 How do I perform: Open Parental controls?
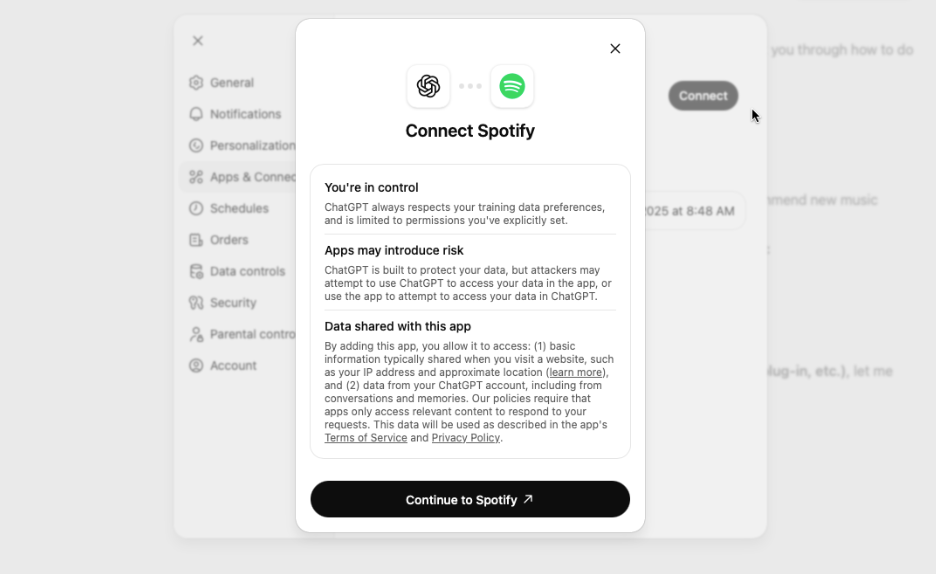[x=251, y=334]
